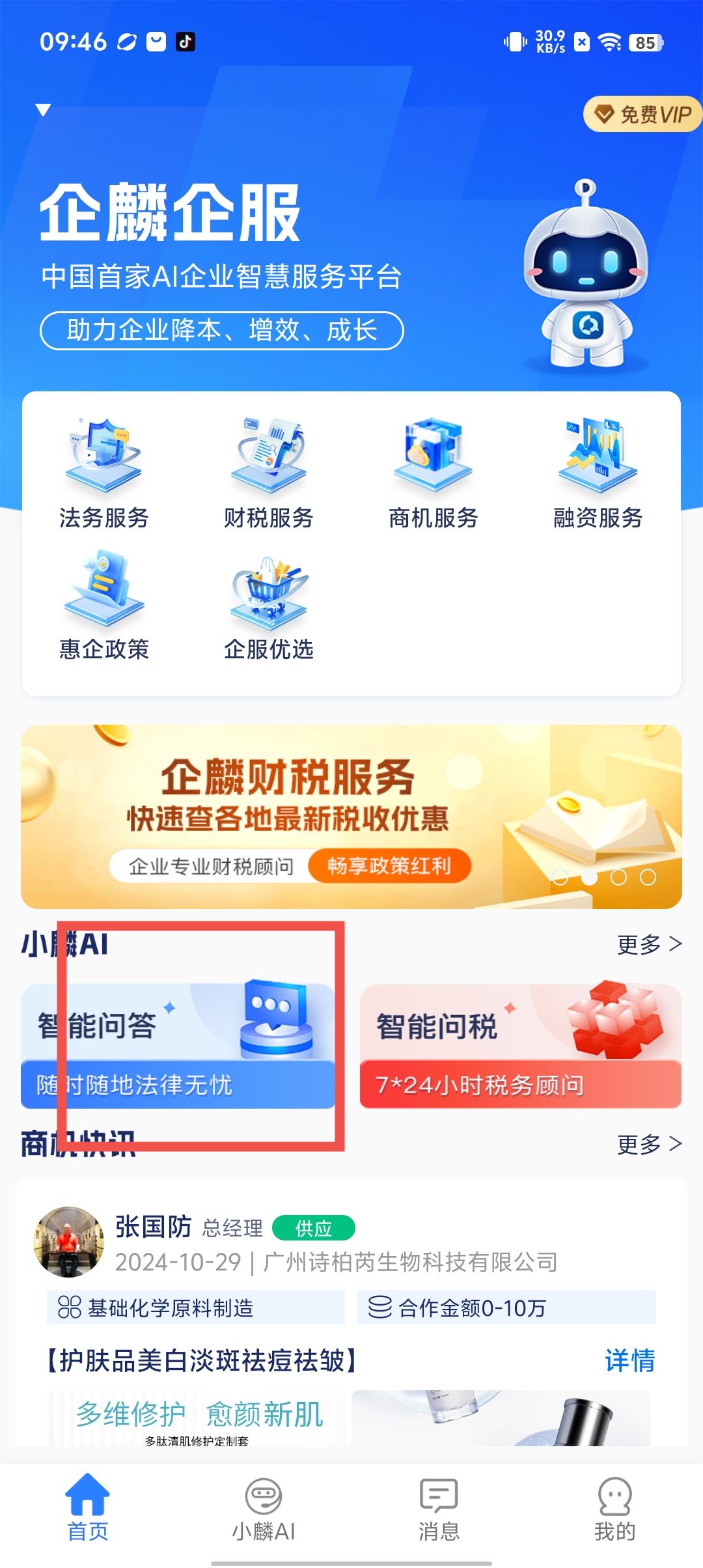Tap 详情 for the 护肤品 post

point(629,1361)
